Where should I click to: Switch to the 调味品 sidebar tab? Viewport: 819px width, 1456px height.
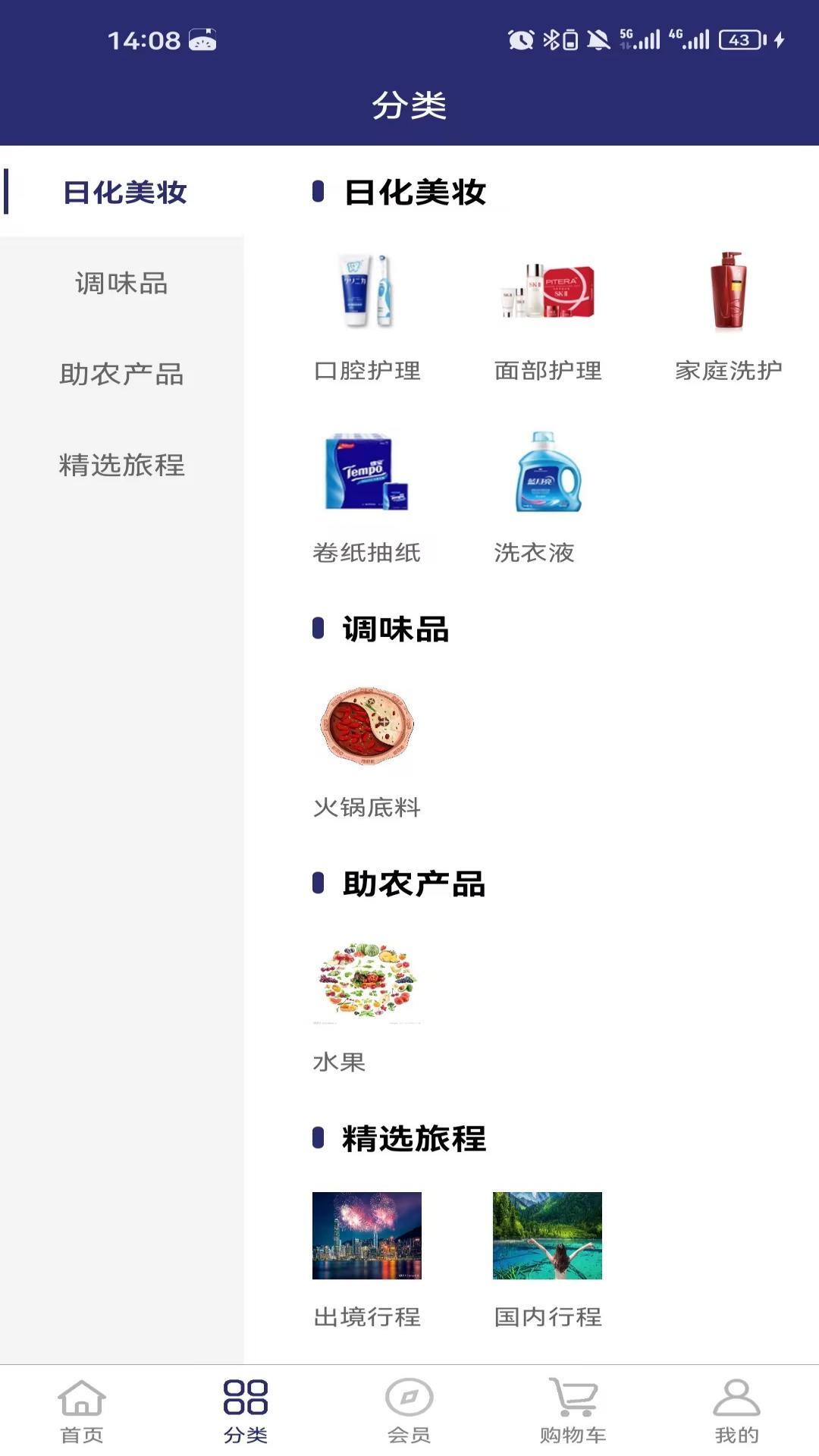[121, 284]
